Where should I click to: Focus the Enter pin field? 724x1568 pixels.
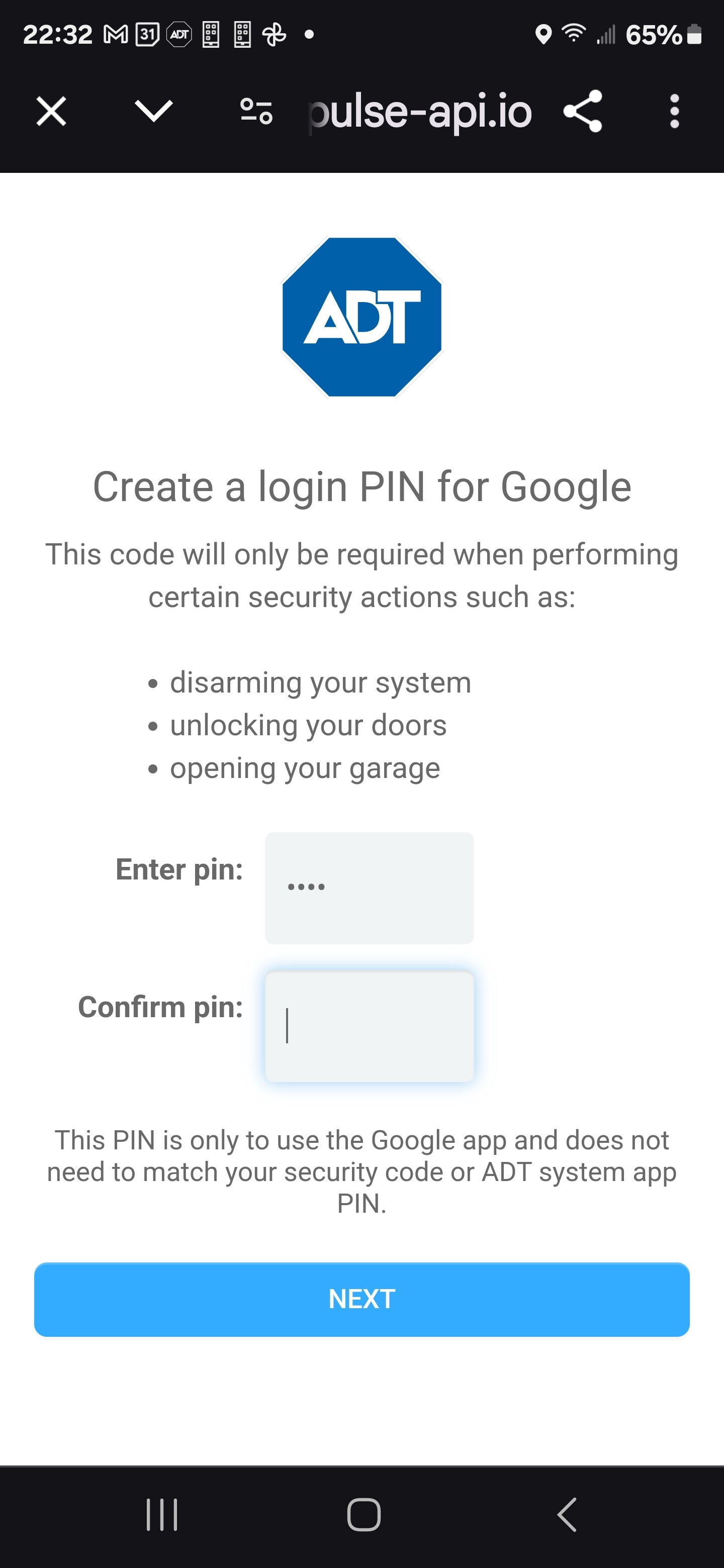click(x=369, y=888)
